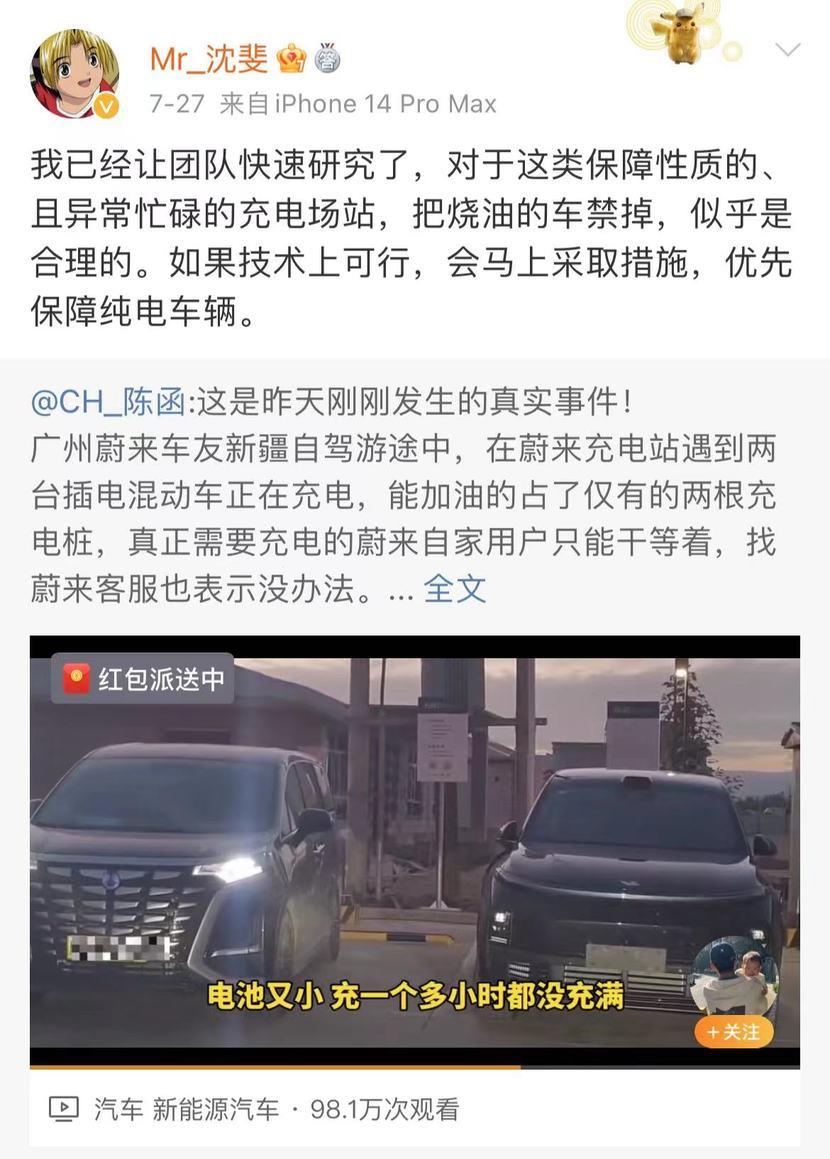Open Mr_沈斐's username link

click(x=209, y=59)
